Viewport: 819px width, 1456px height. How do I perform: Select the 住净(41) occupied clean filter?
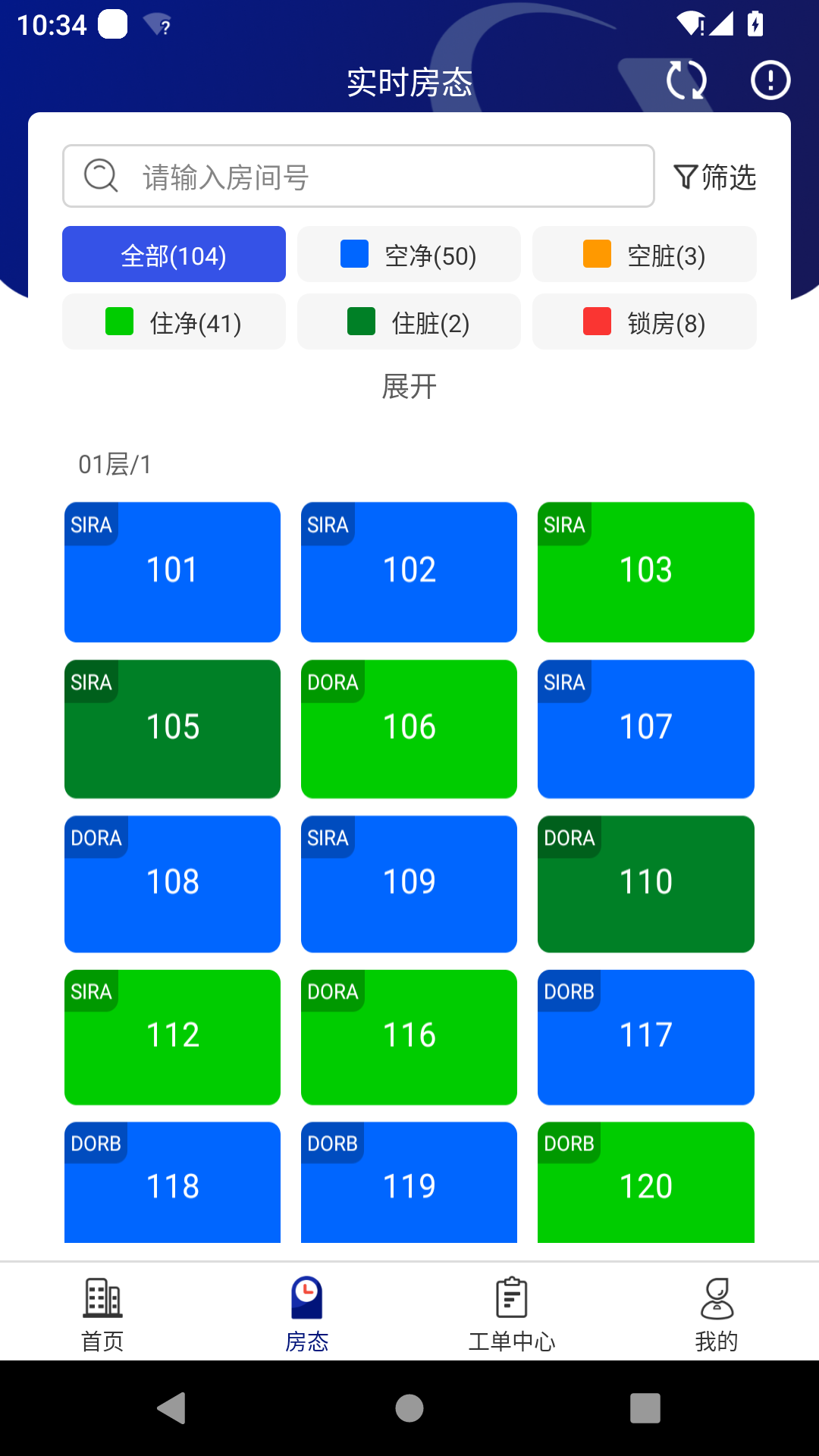[x=173, y=322]
